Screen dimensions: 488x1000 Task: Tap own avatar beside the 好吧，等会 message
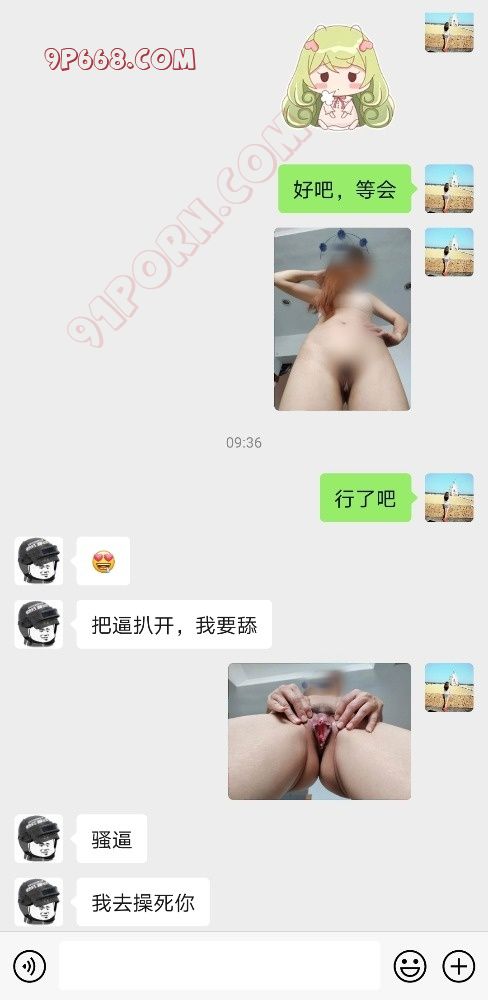click(x=450, y=189)
